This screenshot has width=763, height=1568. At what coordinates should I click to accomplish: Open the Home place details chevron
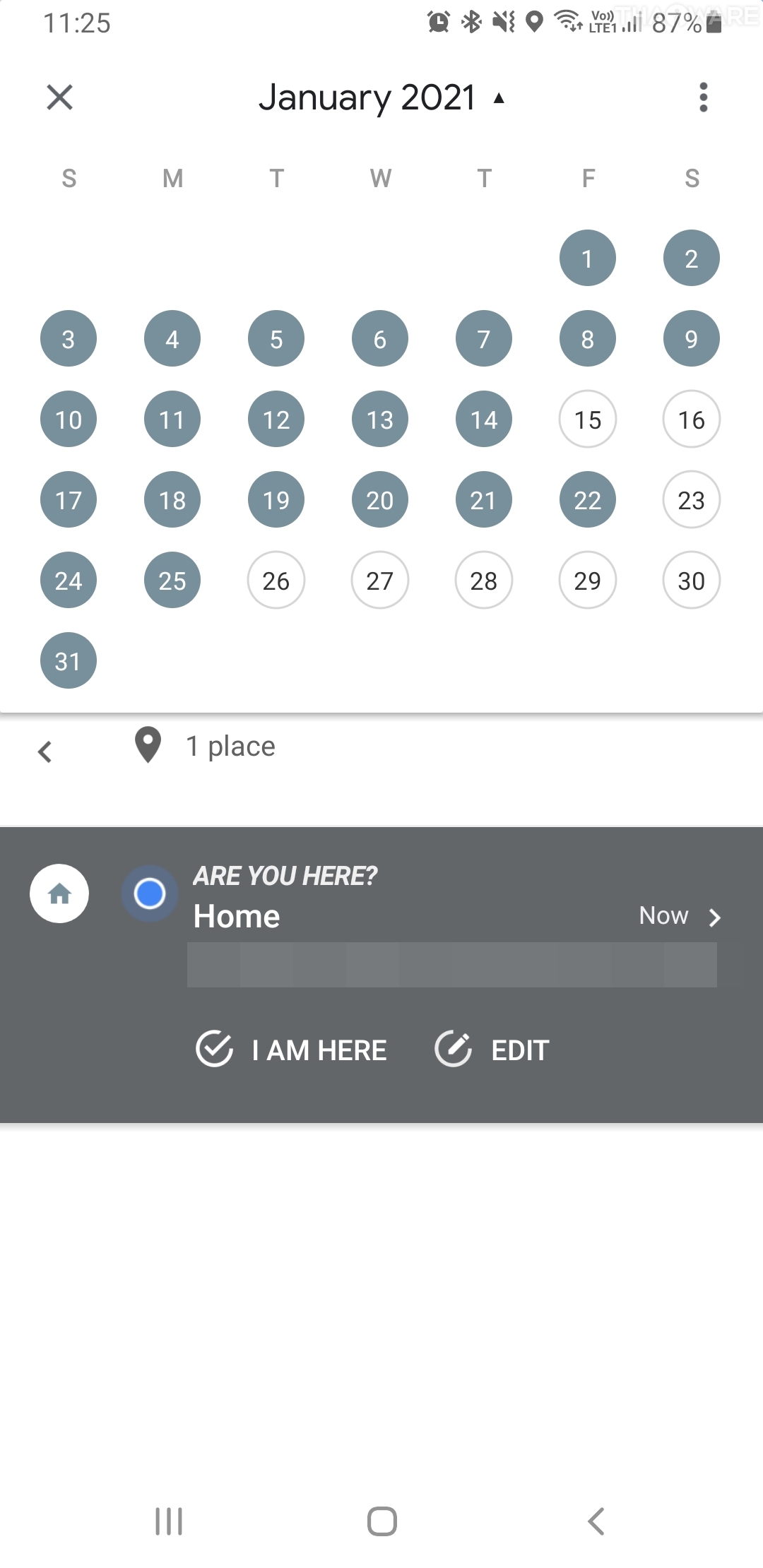click(715, 917)
